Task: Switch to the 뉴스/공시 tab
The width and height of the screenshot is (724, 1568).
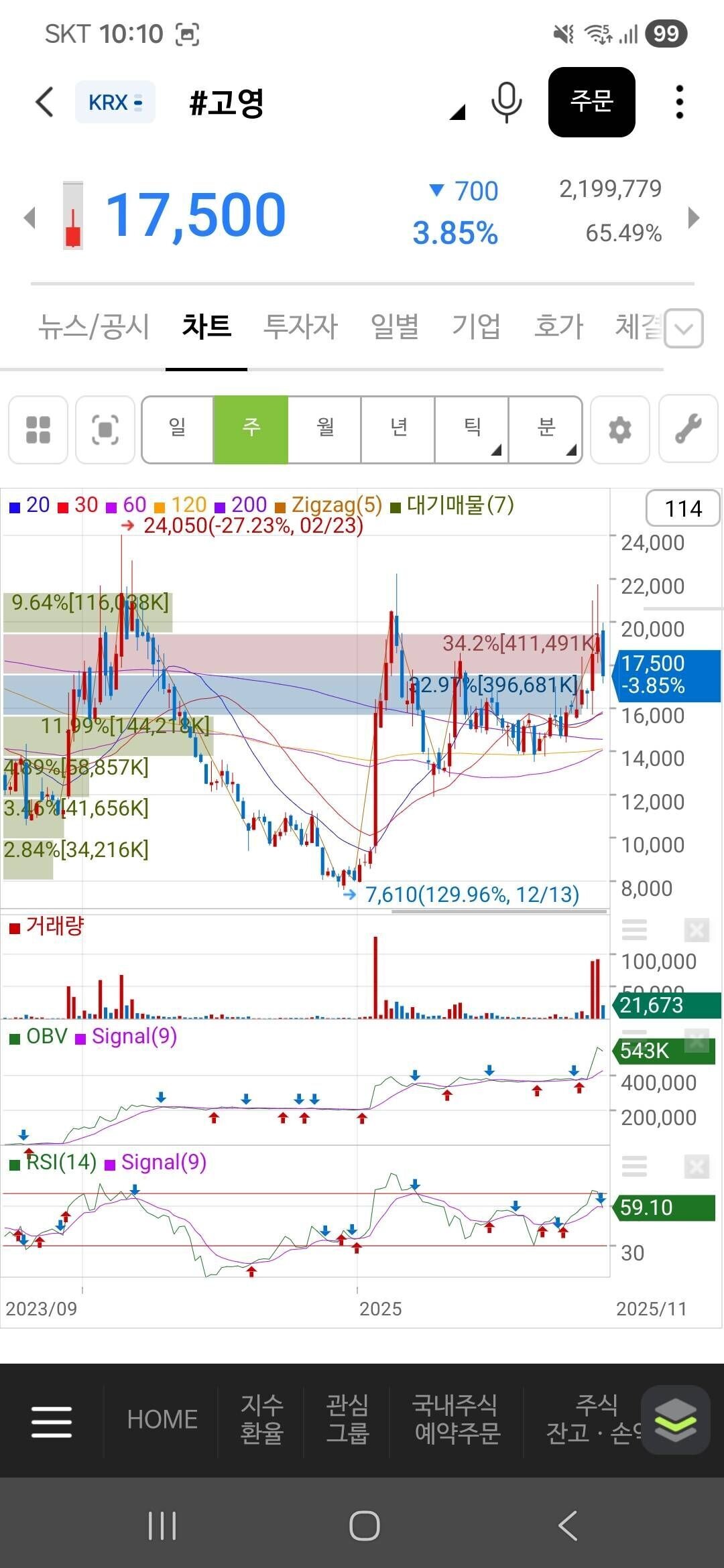Action: [x=94, y=327]
